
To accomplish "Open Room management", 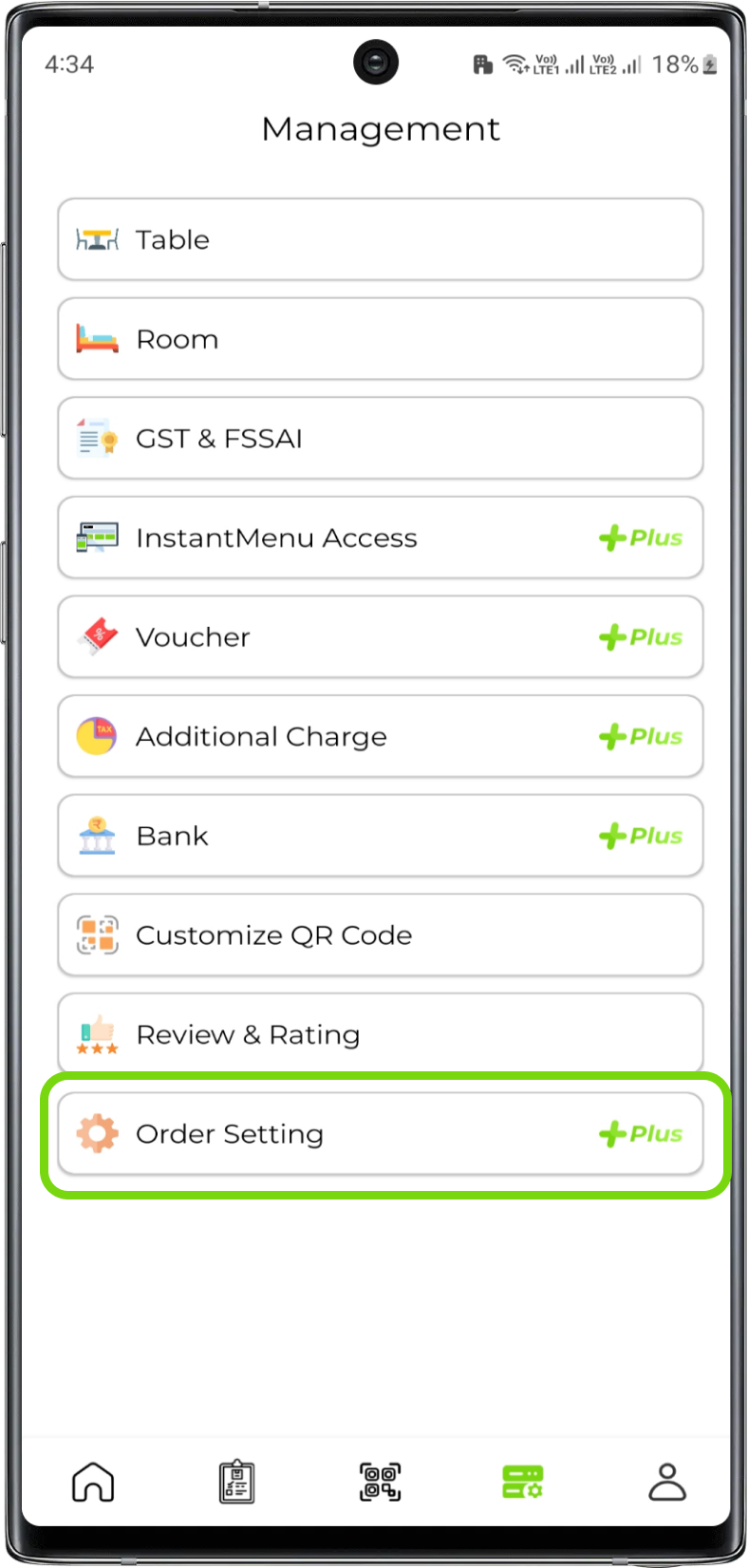I will 380,339.
